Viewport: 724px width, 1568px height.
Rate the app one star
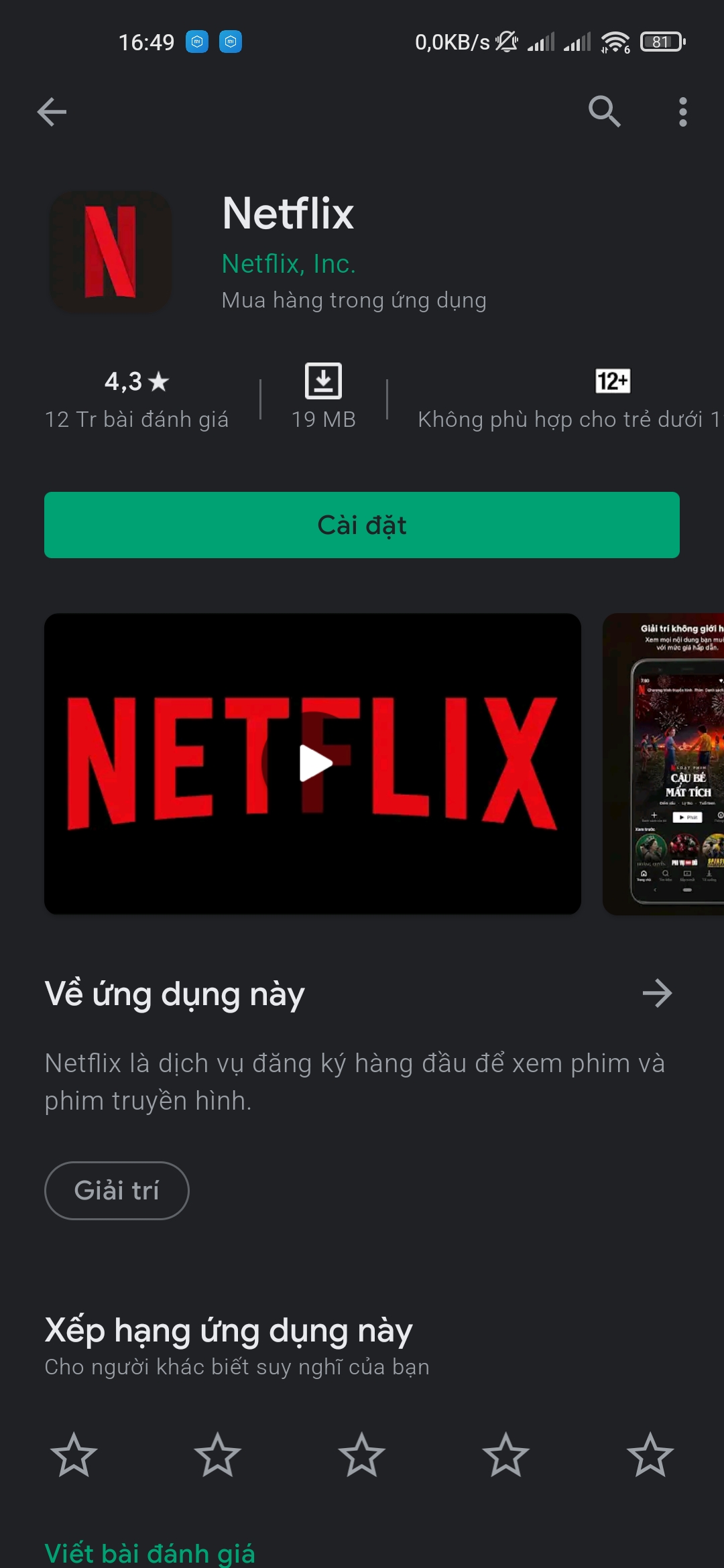(74, 1455)
